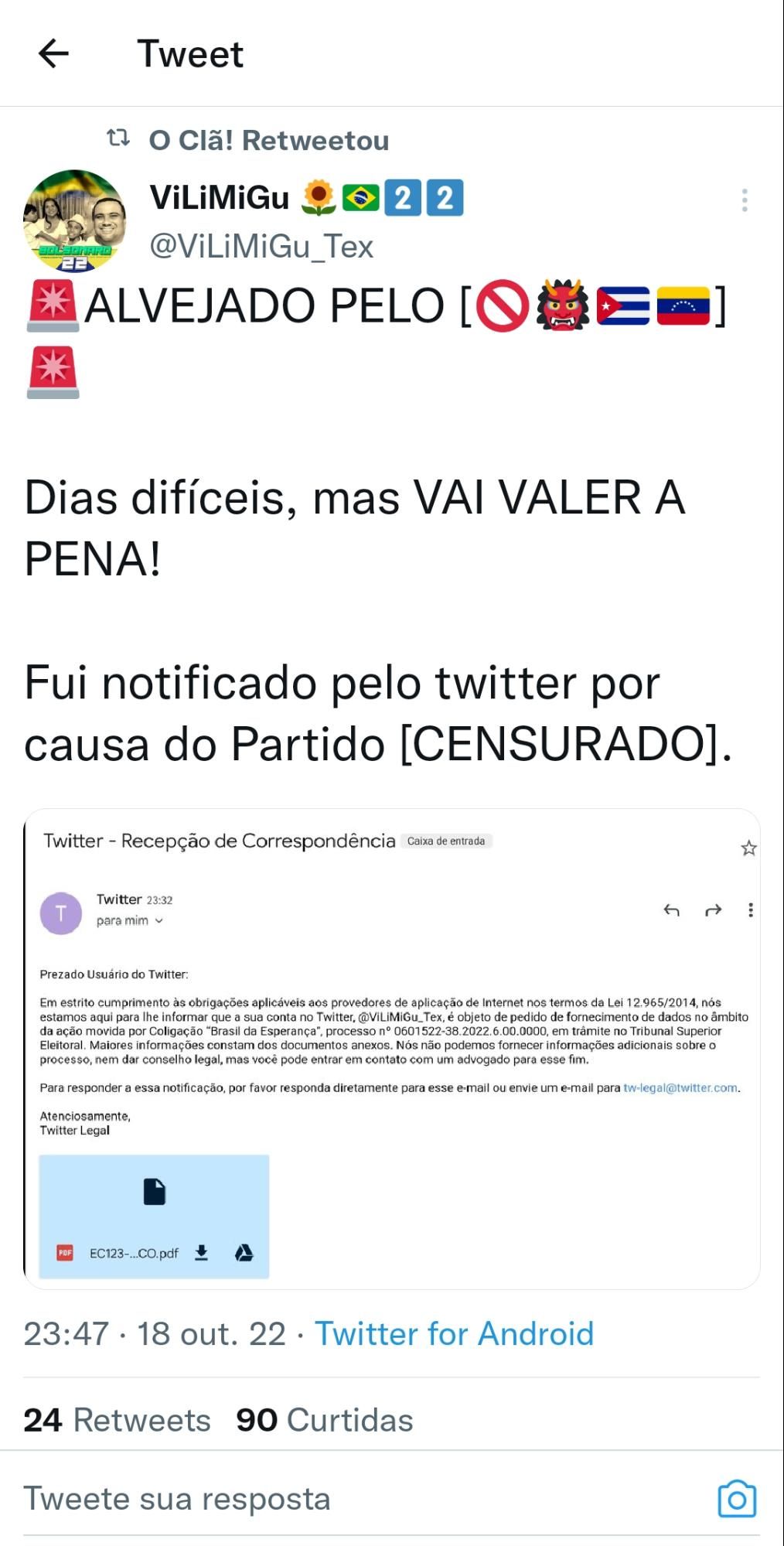View the attached email screenshot image

(x=392, y=1048)
